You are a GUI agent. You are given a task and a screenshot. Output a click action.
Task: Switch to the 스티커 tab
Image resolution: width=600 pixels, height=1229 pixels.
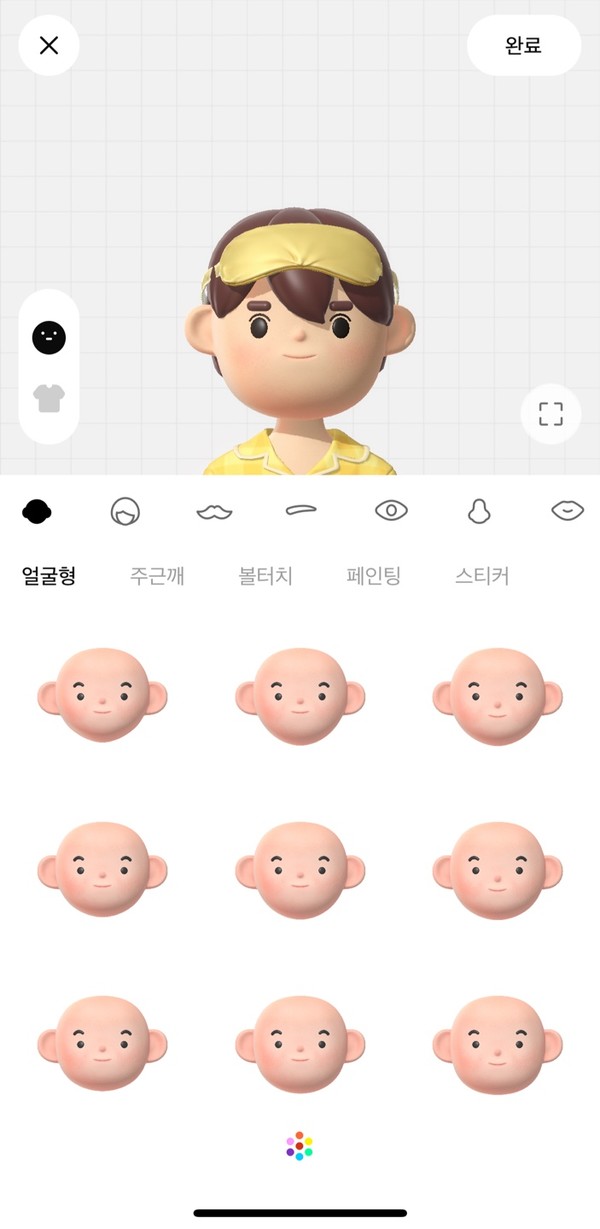click(481, 576)
